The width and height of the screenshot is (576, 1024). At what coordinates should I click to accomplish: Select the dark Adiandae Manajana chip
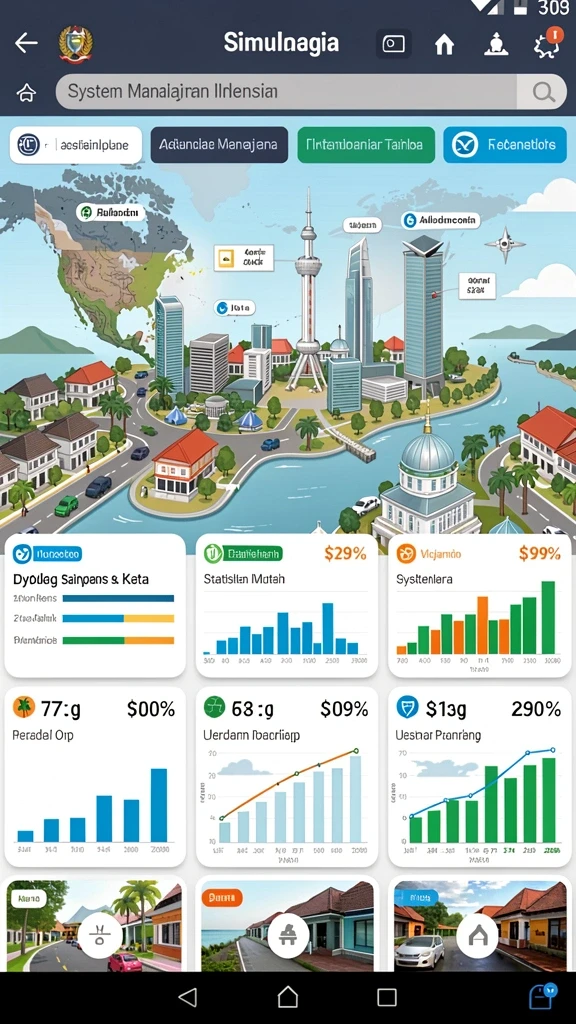pyautogui.click(x=219, y=145)
